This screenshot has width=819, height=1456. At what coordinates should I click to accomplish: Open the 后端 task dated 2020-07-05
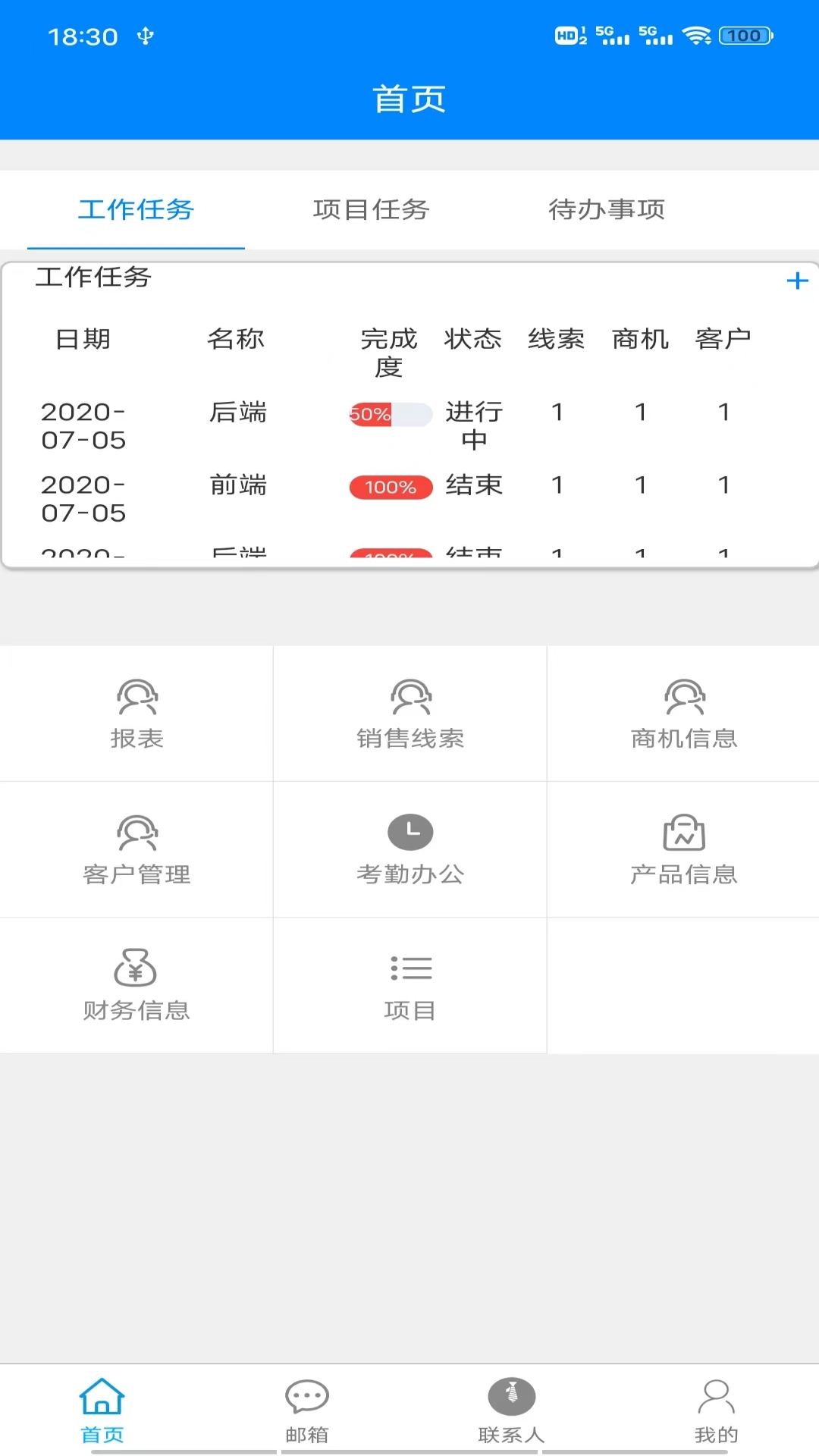[x=238, y=413]
